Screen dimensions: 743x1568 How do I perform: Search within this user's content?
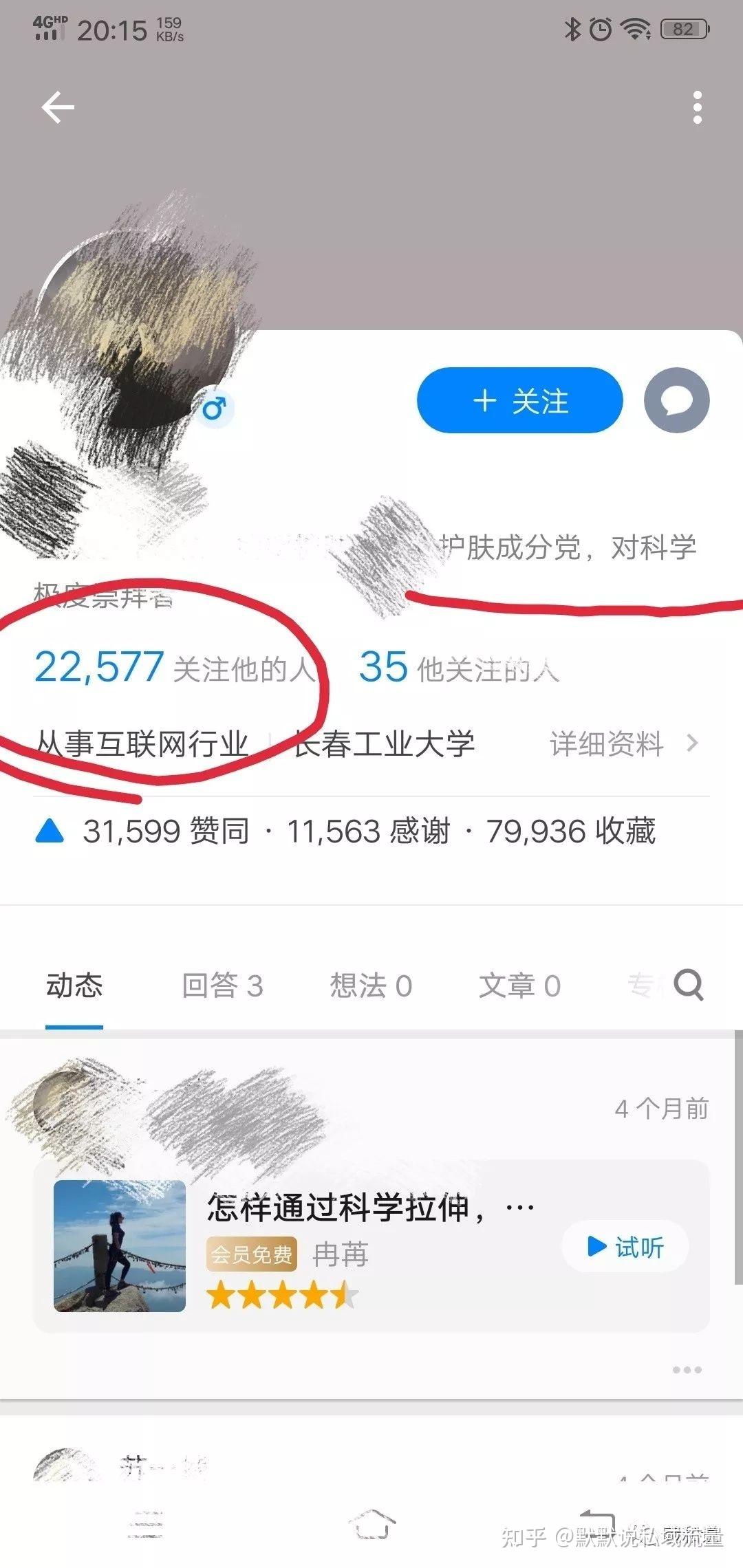[689, 985]
